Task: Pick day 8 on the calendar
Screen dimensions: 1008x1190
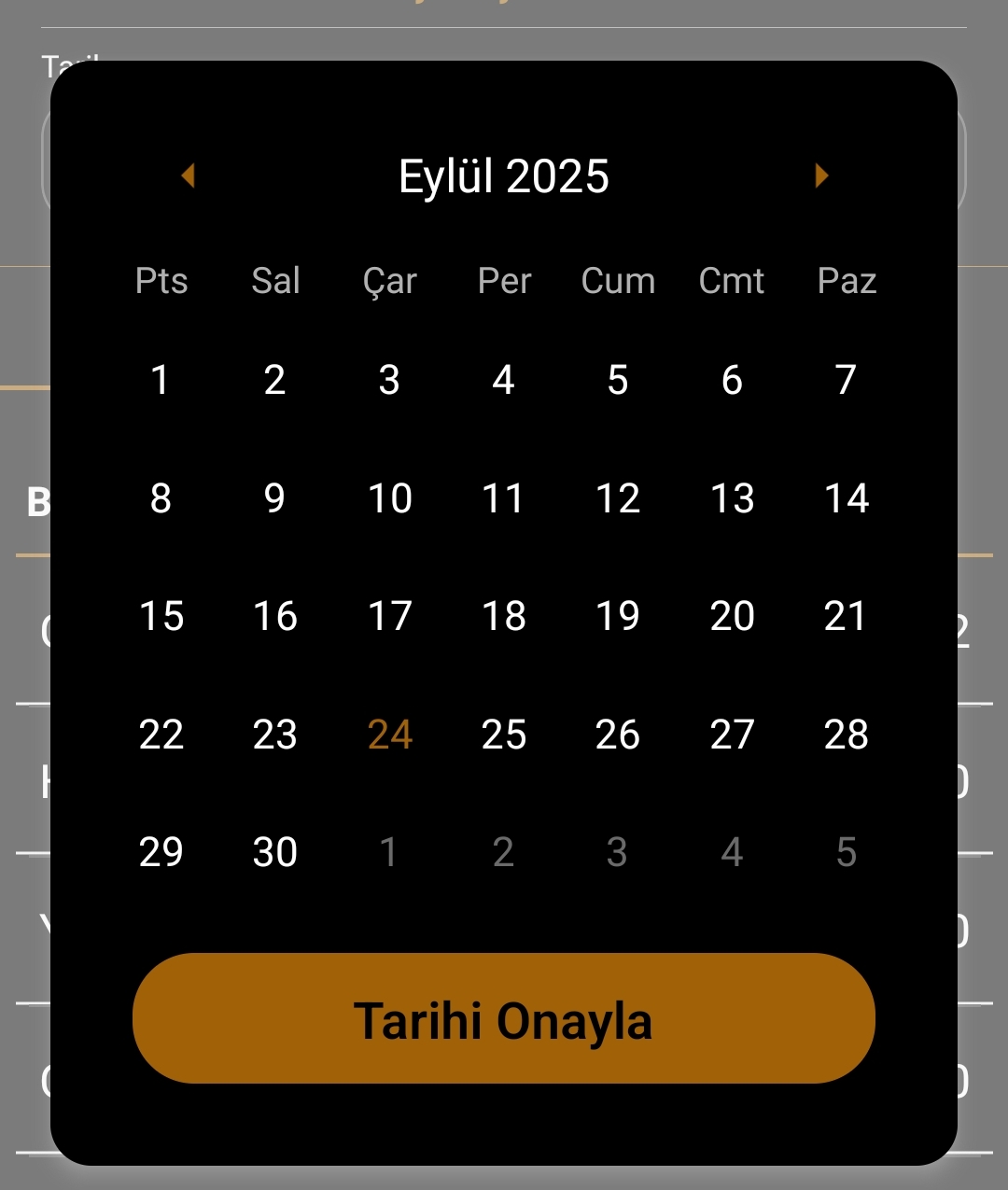Action: coord(161,498)
